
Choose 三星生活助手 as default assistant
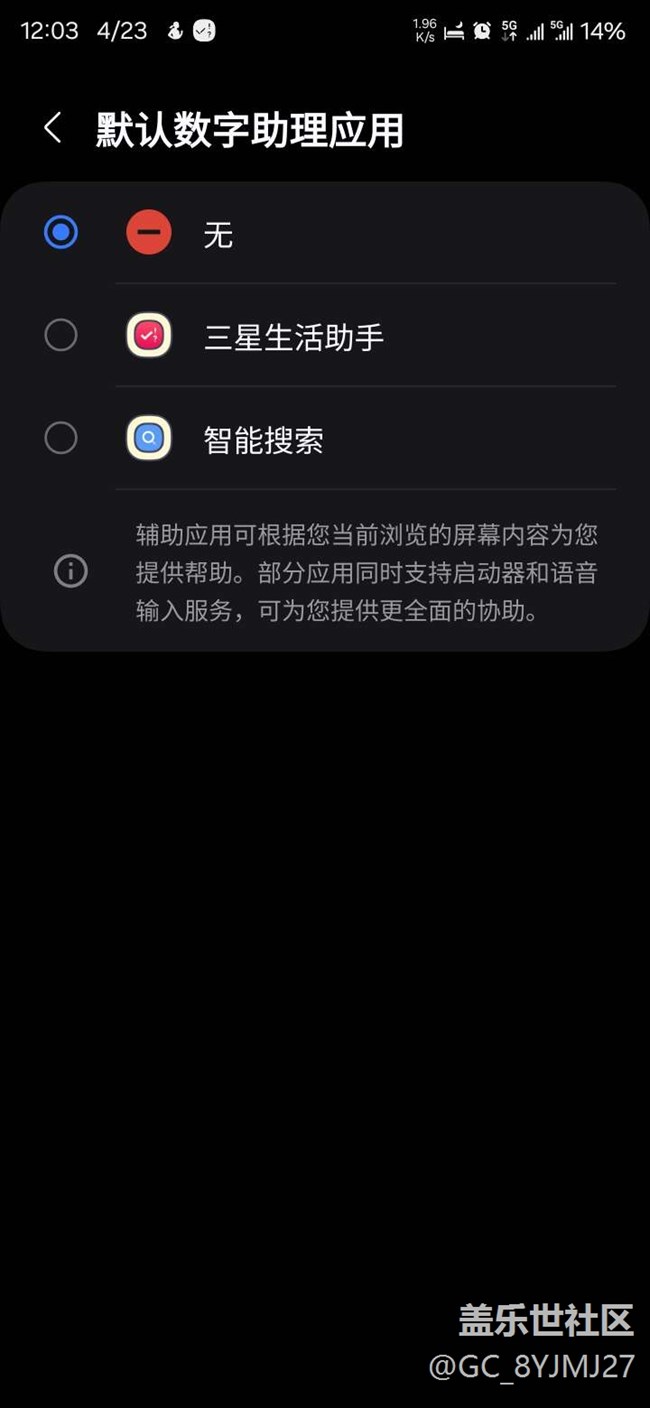61,336
